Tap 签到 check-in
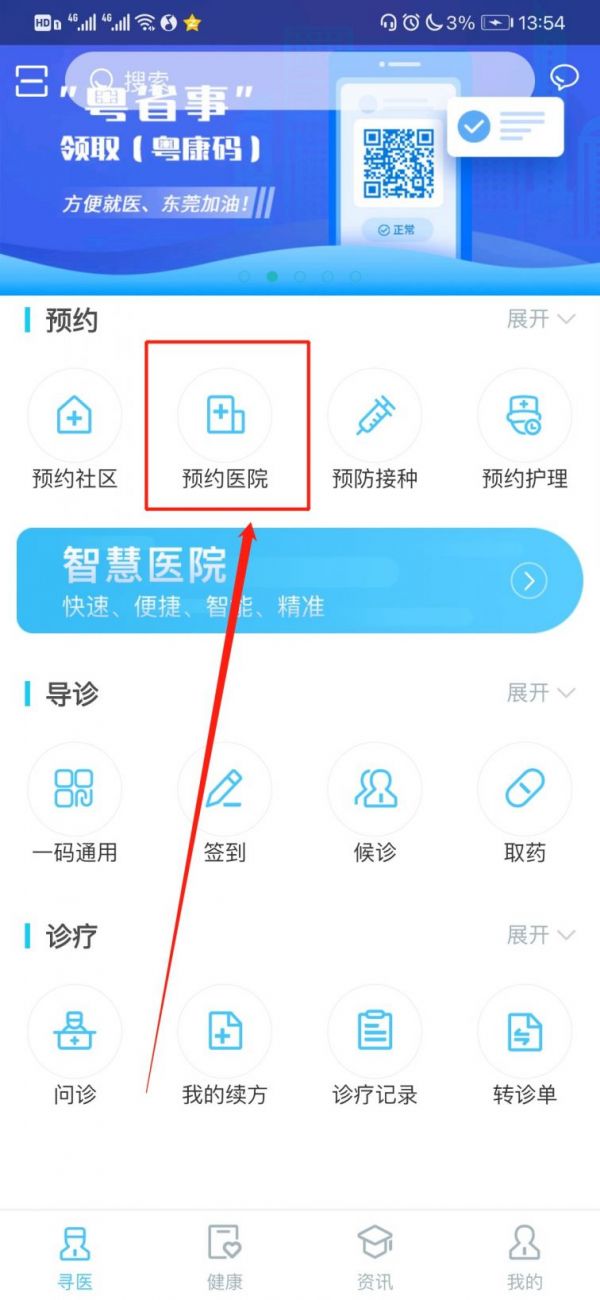The width and height of the screenshot is (600, 1300). pos(225,804)
